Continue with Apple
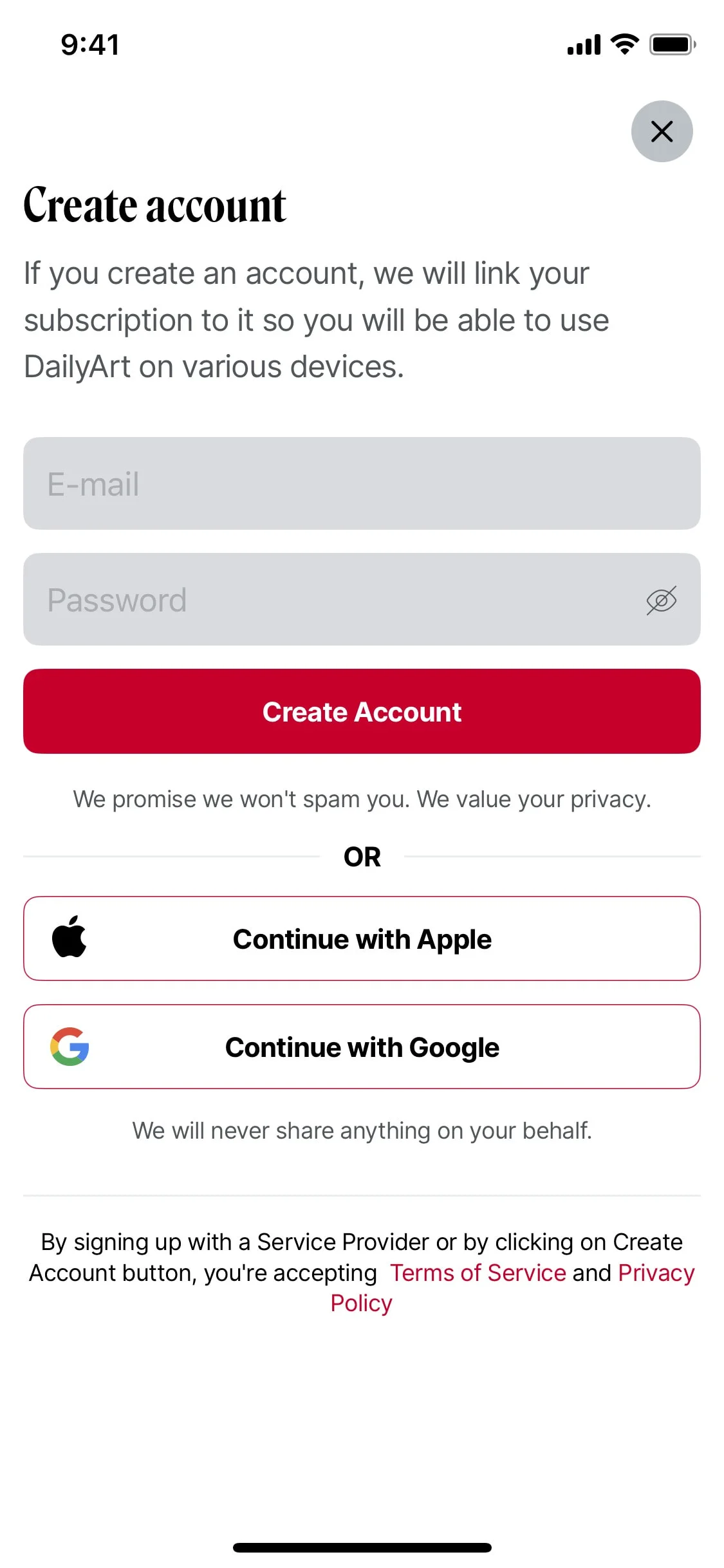 click(x=362, y=938)
